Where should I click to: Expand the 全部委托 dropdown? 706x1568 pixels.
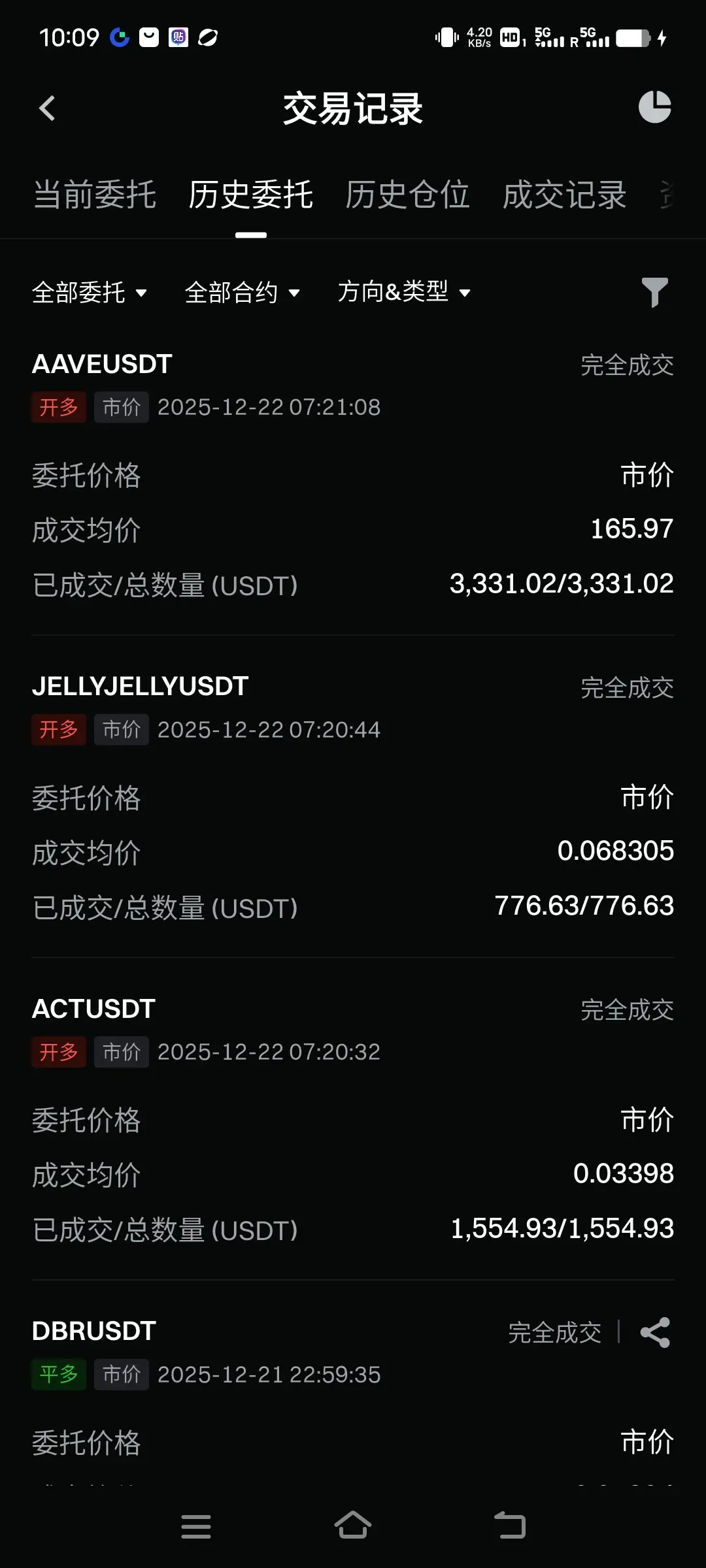[x=90, y=292]
